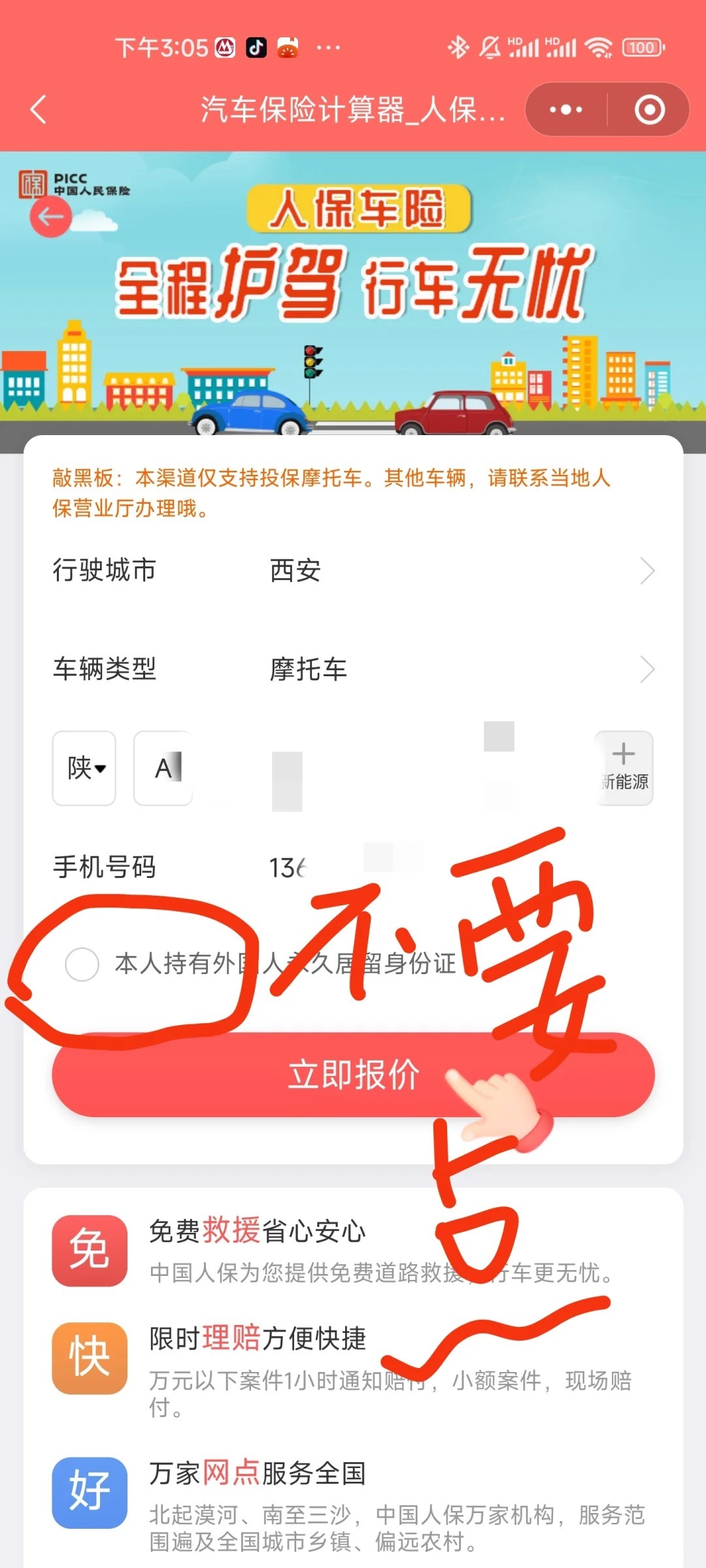This screenshot has height=1568, width=706.
Task: Open the 行驶城市 city selector chevron
Action: (x=646, y=570)
